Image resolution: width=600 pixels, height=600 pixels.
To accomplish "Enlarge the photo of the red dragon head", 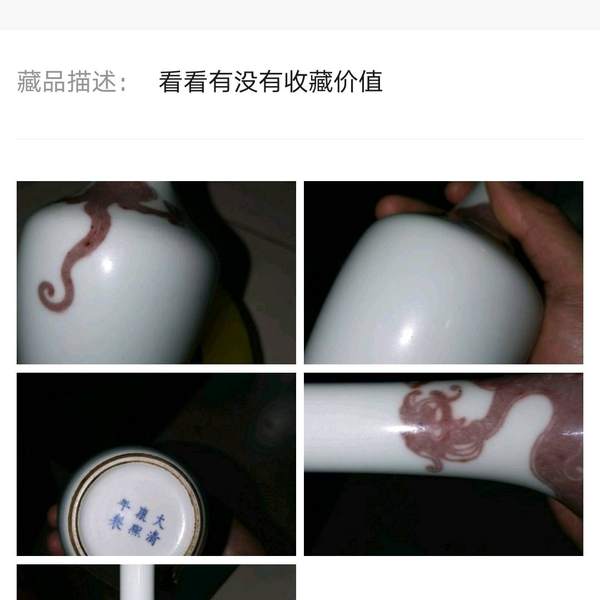I will [443, 464].
